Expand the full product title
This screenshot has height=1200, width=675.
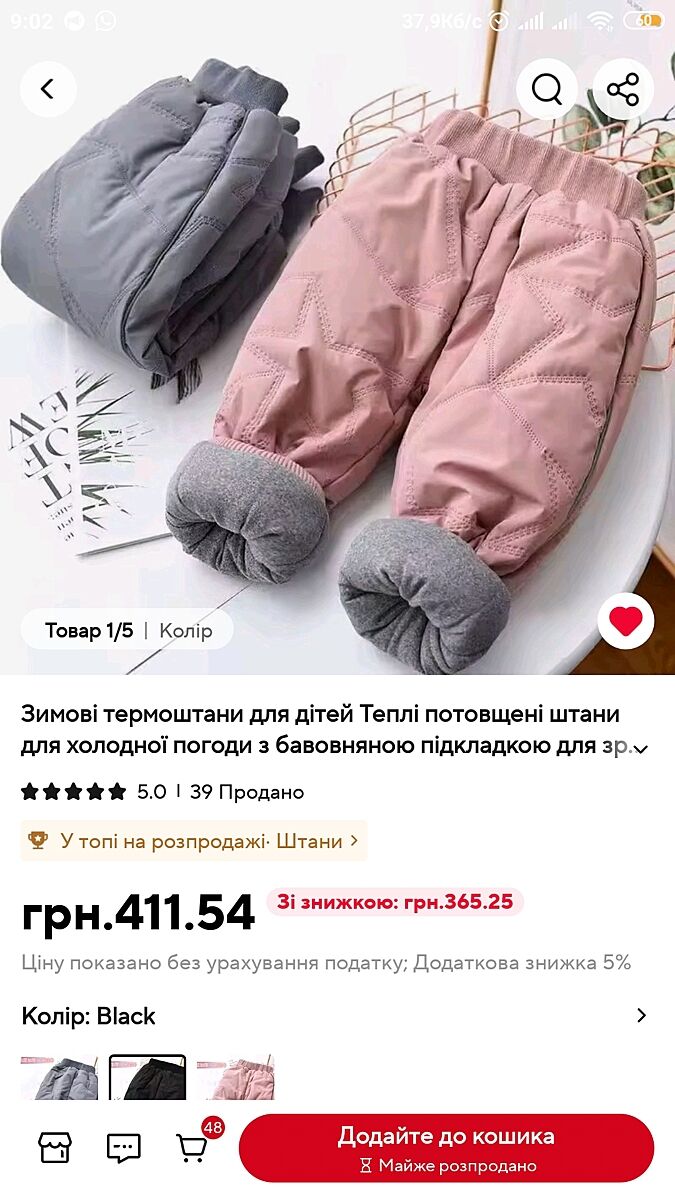pos(641,748)
